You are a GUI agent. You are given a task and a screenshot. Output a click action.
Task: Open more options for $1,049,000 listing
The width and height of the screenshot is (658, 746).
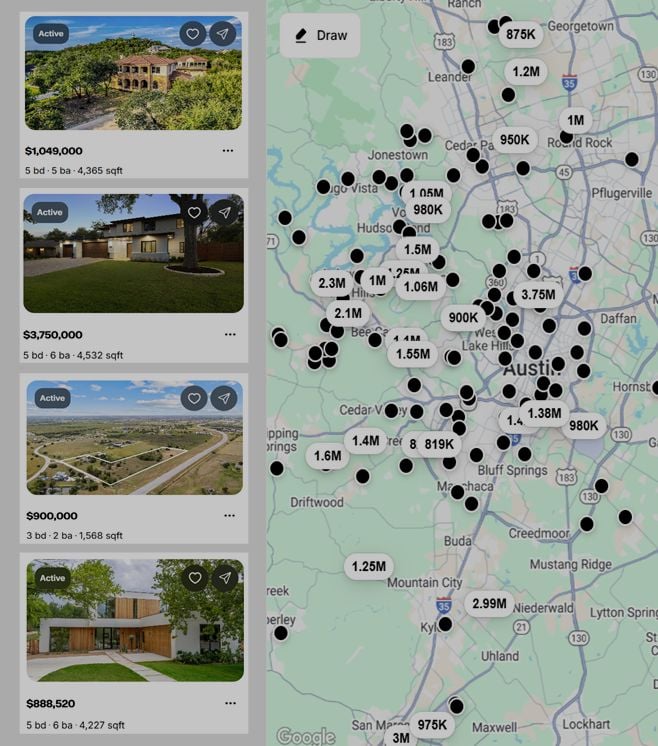click(228, 151)
